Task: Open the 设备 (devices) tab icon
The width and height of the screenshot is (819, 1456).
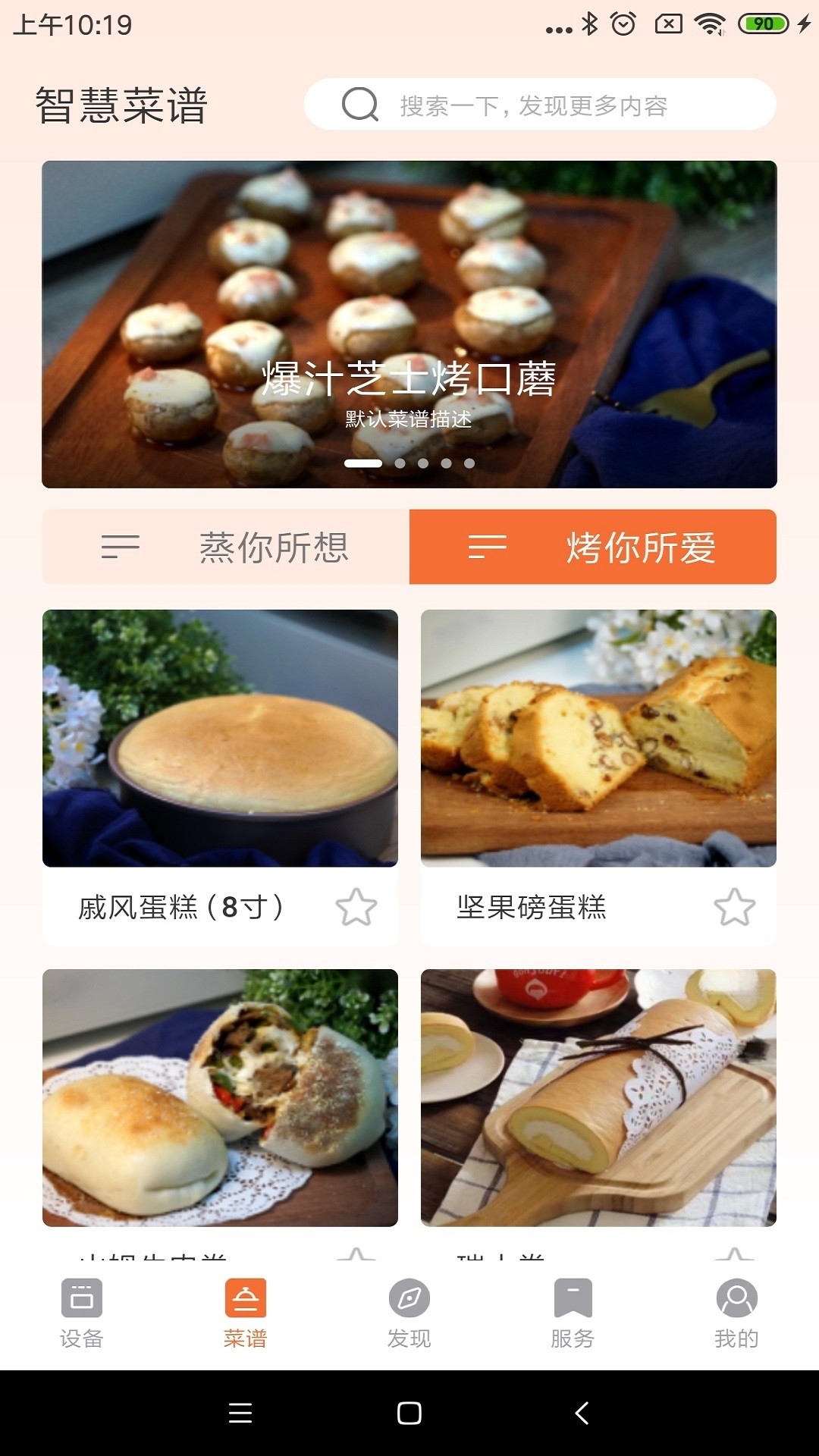Action: click(82, 1297)
